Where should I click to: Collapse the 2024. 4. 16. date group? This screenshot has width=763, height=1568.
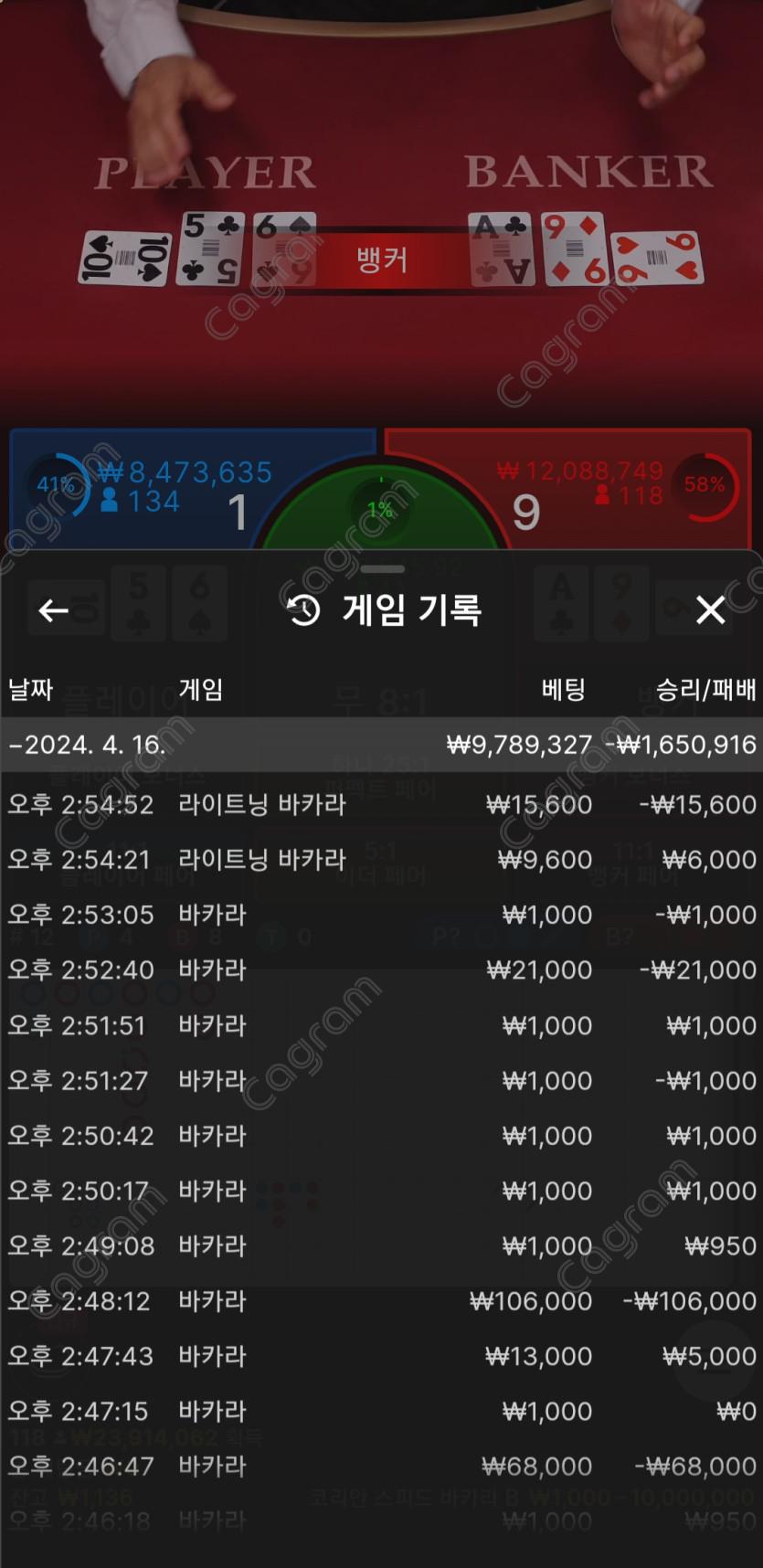[87, 745]
